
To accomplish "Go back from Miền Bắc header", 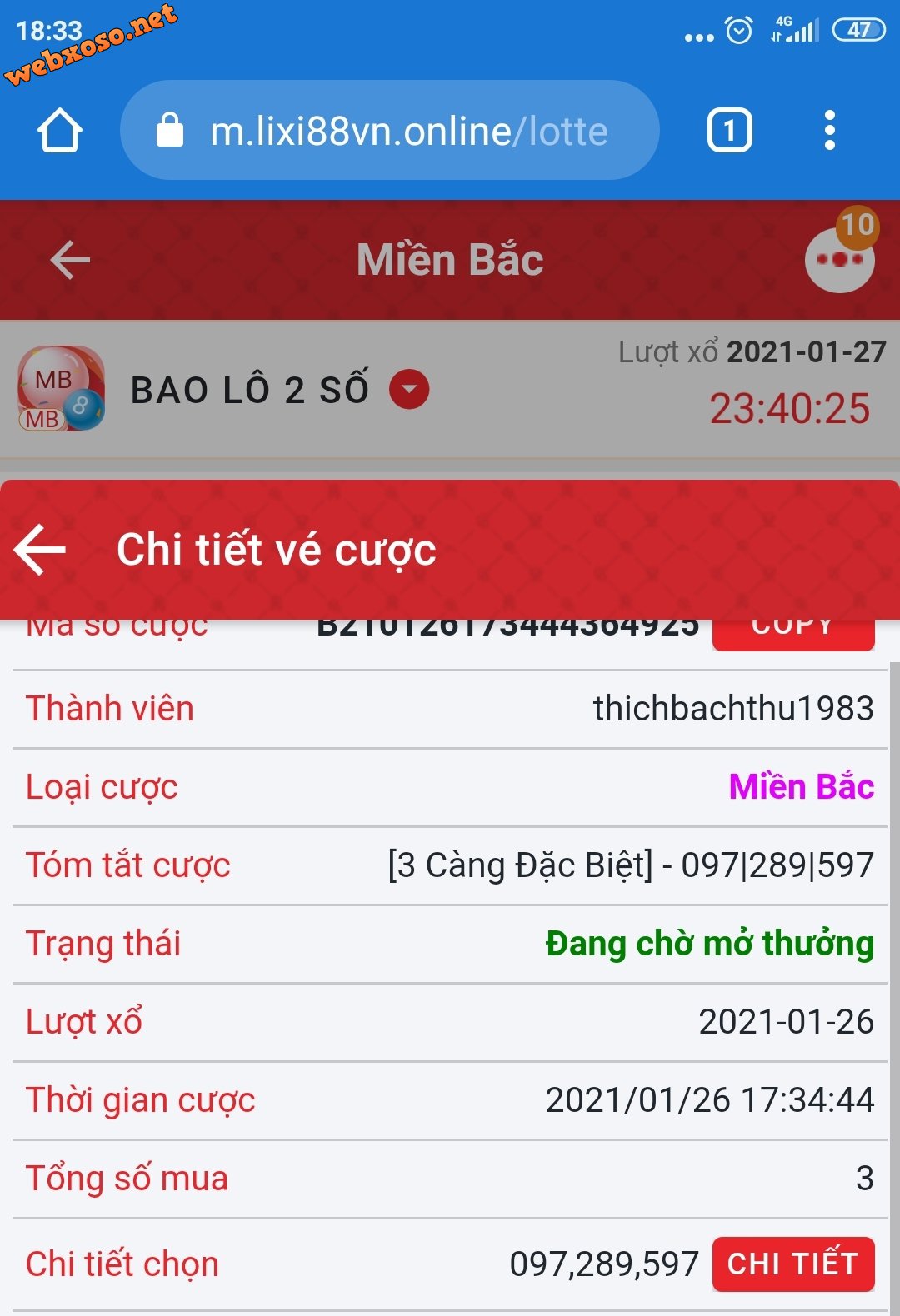I will click(70, 260).
